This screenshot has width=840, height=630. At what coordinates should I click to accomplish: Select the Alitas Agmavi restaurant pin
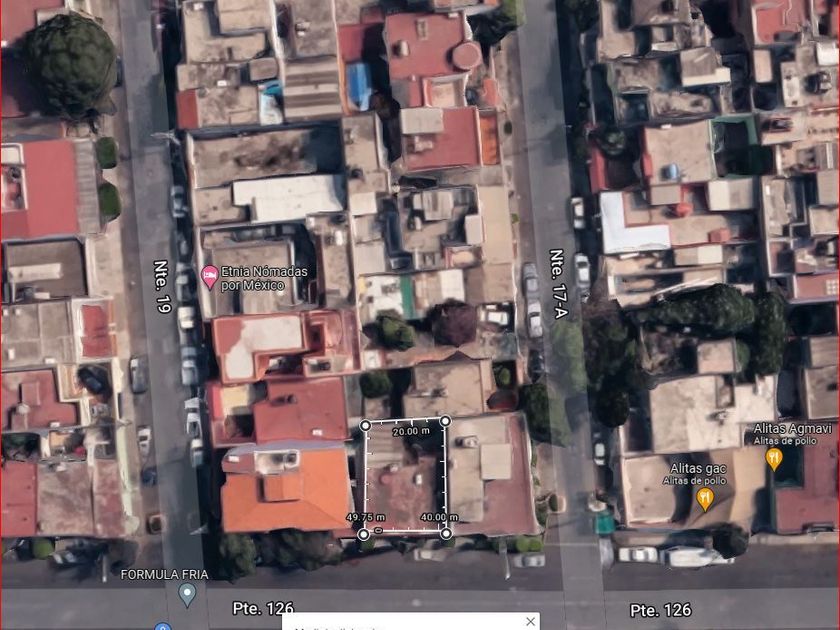[x=773, y=459]
